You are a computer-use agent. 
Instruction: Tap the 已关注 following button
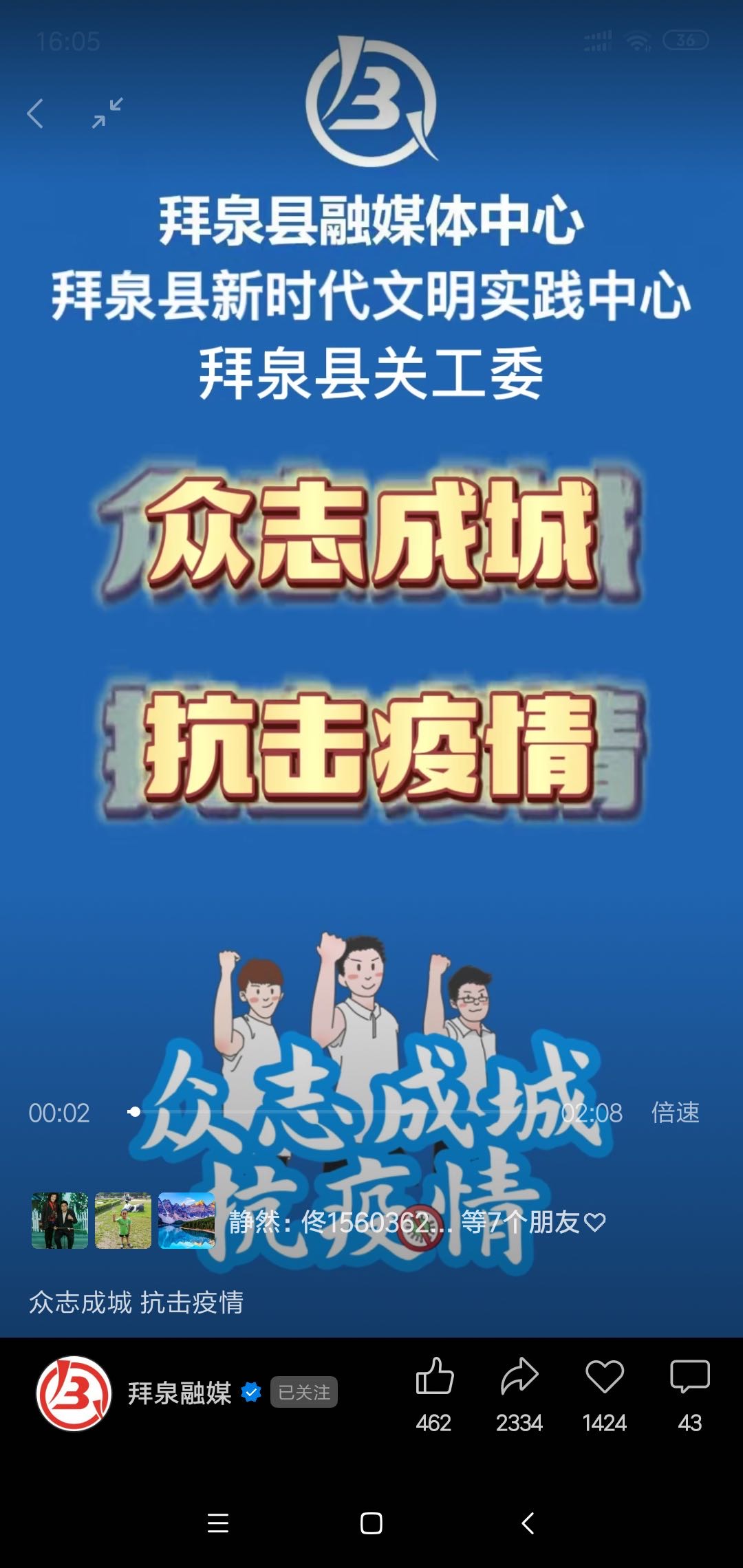(303, 1392)
